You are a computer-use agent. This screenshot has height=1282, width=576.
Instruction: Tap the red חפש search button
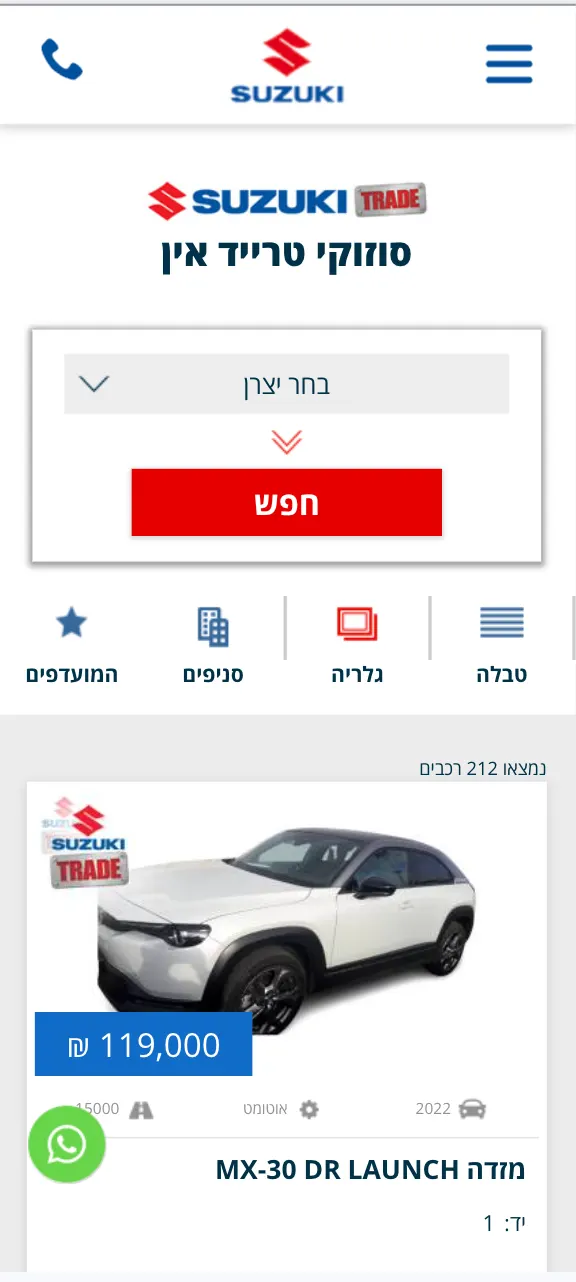pos(287,503)
